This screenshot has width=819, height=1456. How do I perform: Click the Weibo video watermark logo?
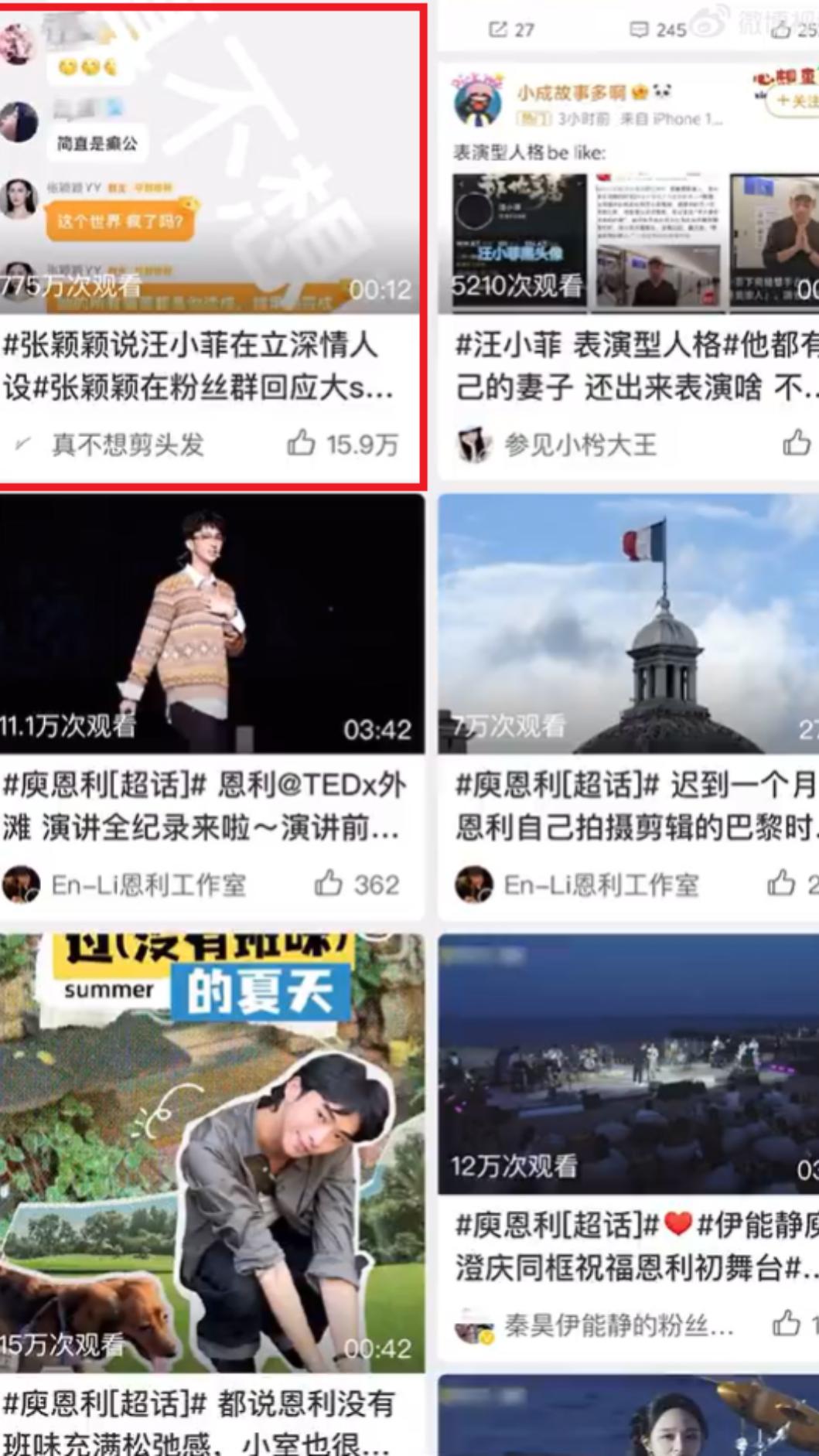point(710,23)
